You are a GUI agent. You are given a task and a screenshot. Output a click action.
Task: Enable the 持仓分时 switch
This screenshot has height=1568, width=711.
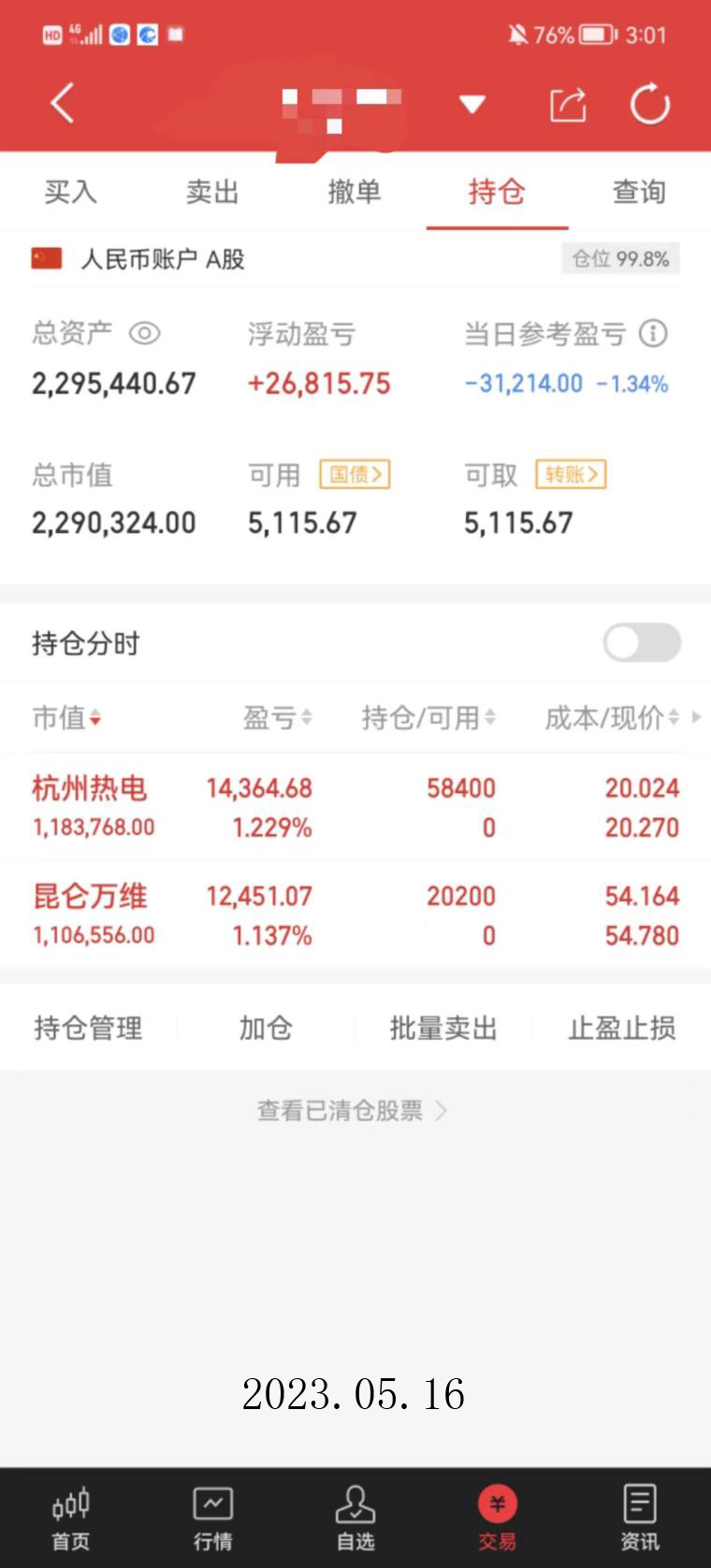click(642, 643)
